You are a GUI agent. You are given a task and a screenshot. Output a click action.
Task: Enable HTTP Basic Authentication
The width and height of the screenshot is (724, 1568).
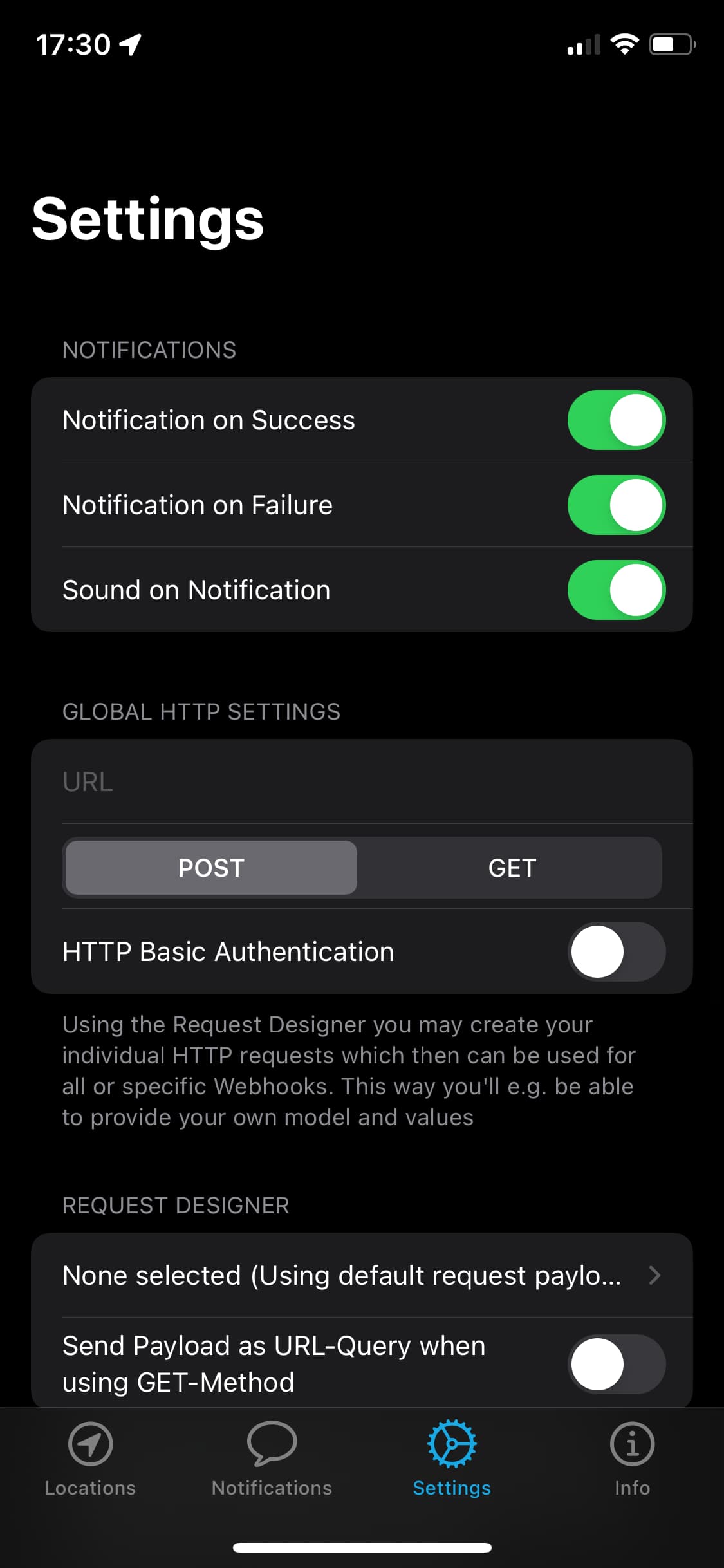[616, 952]
